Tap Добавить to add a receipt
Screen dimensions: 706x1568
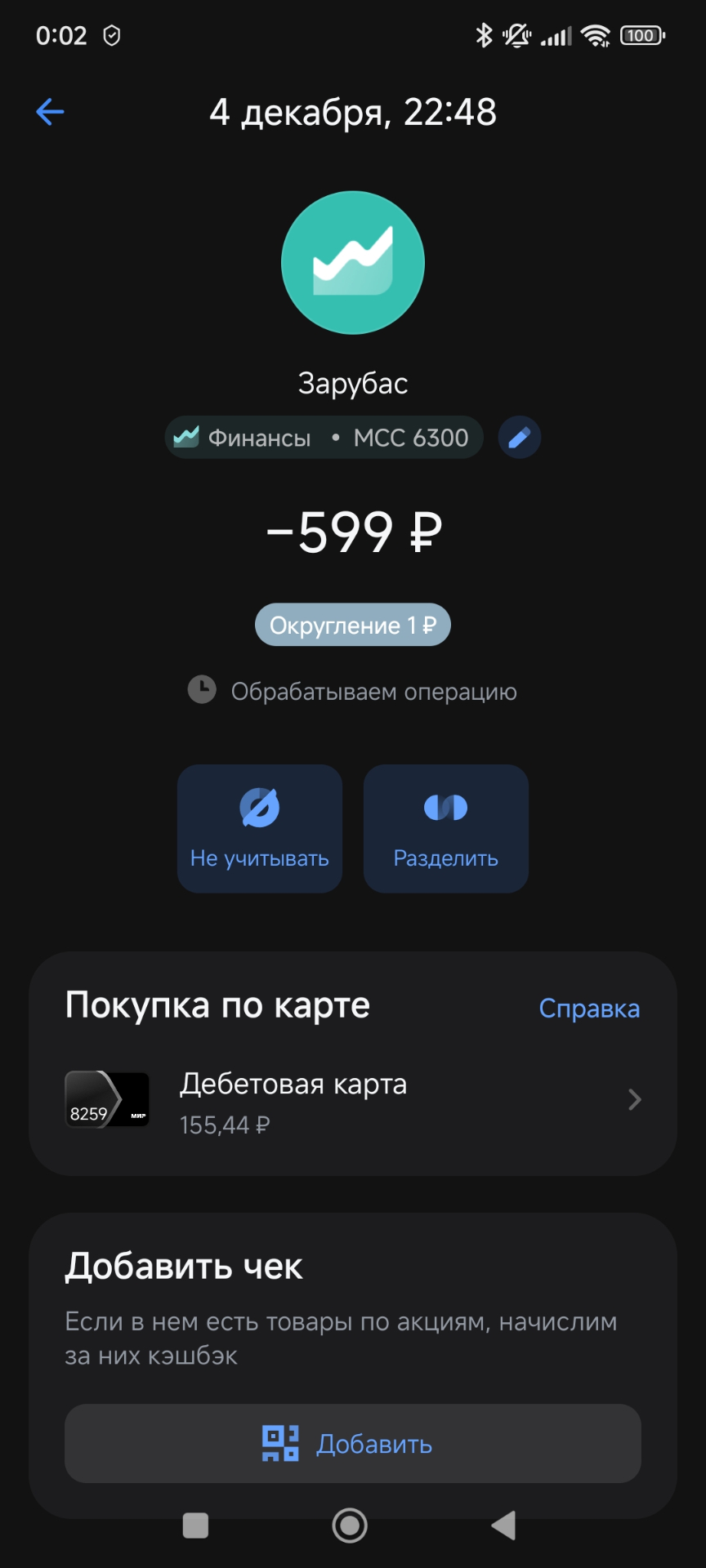[x=353, y=1444]
